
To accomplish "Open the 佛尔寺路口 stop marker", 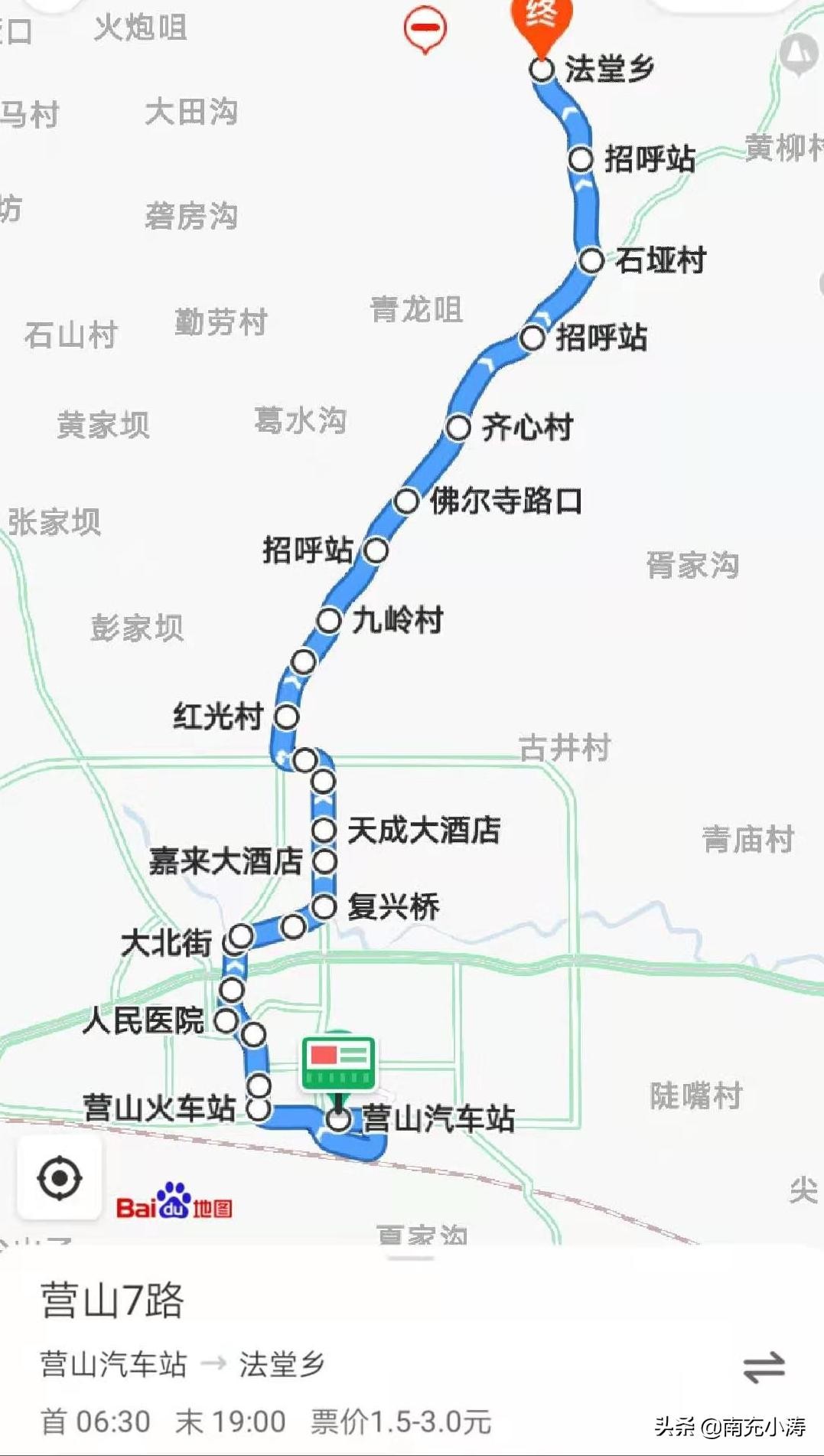I will coord(406,501).
